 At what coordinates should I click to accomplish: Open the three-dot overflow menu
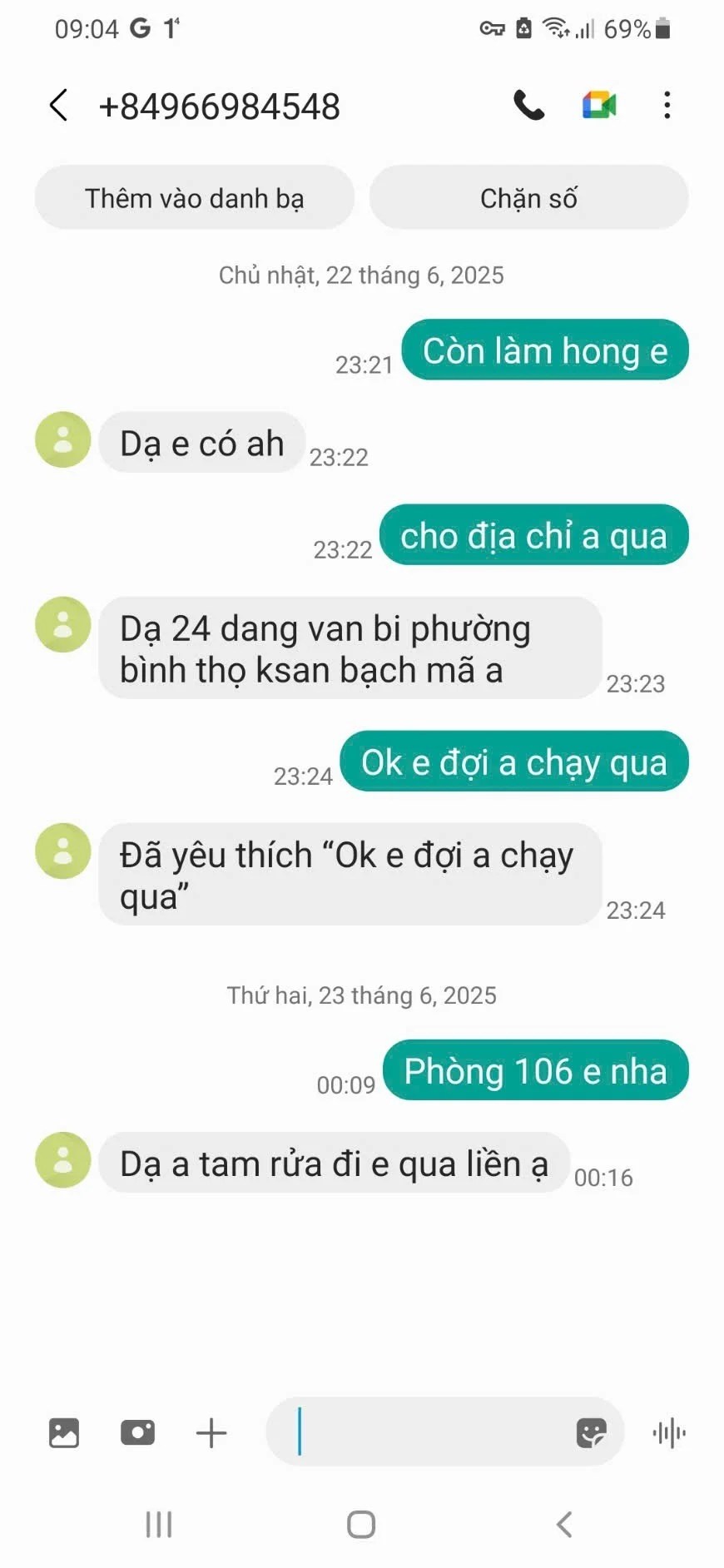[667, 106]
